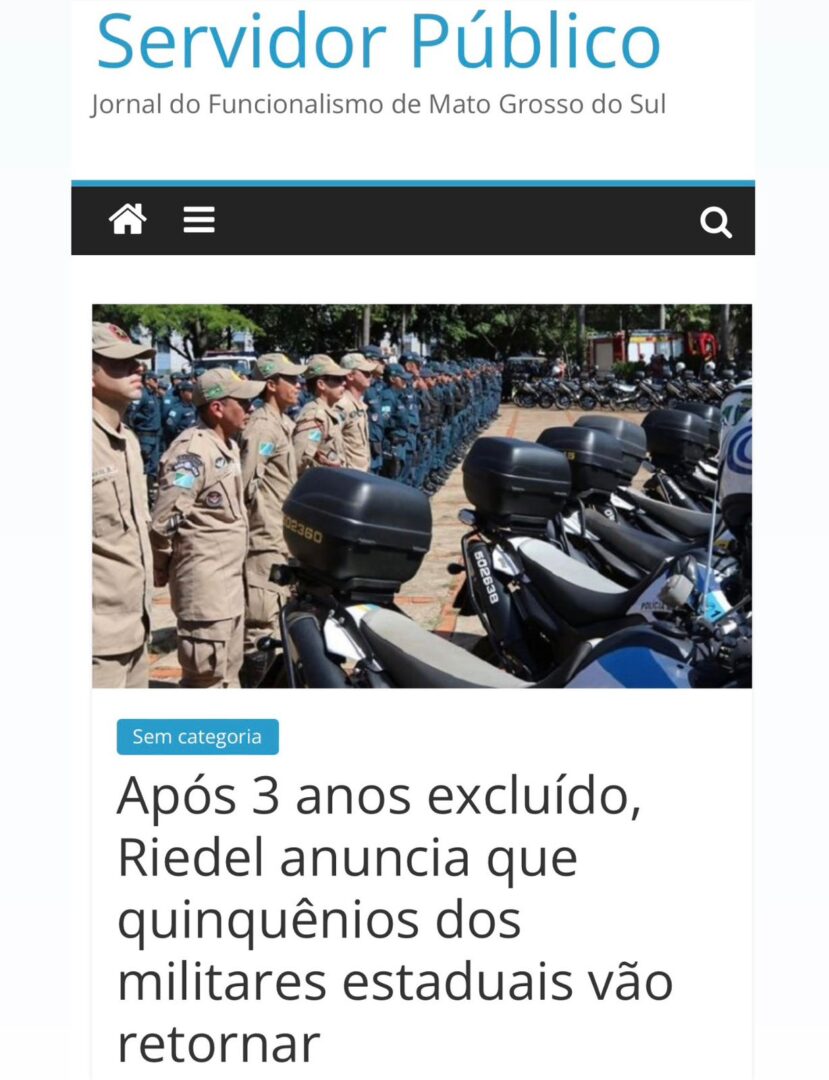Select the 'Sem categoria' category tag
829x1080 pixels.
coord(197,737)
